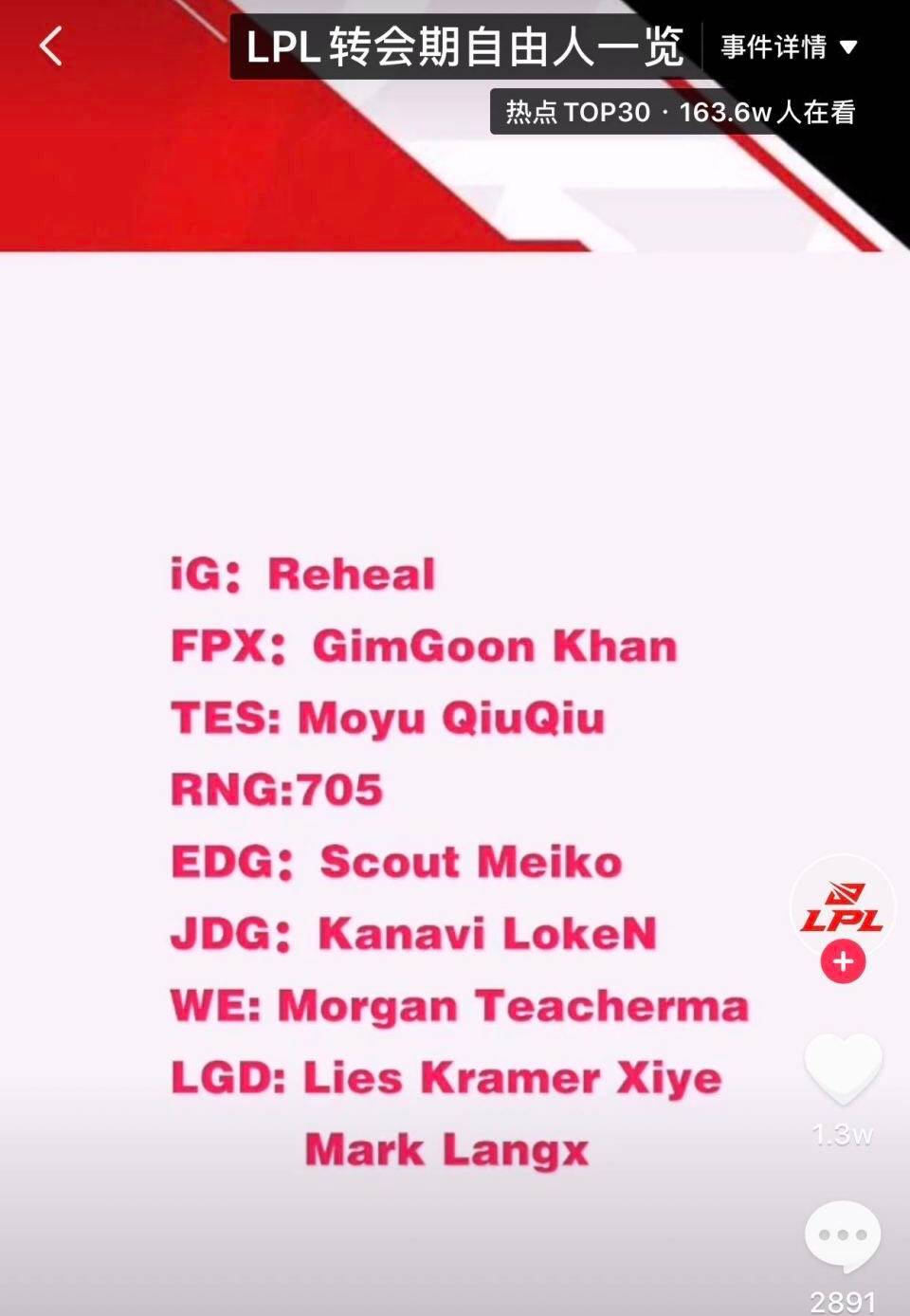Open the comments bubble icon

pyautogui.click(x=843, y=1236)
